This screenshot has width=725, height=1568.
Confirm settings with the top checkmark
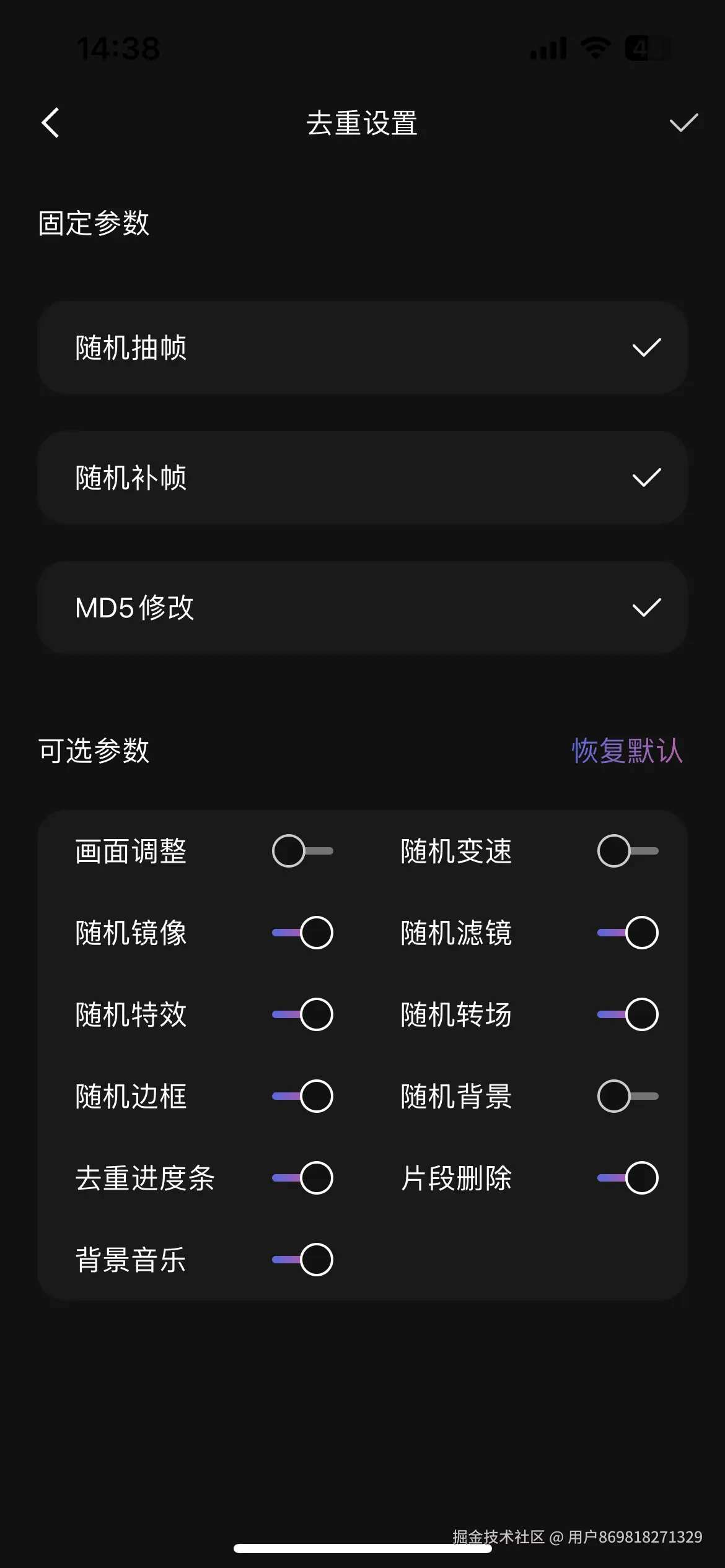683,123
